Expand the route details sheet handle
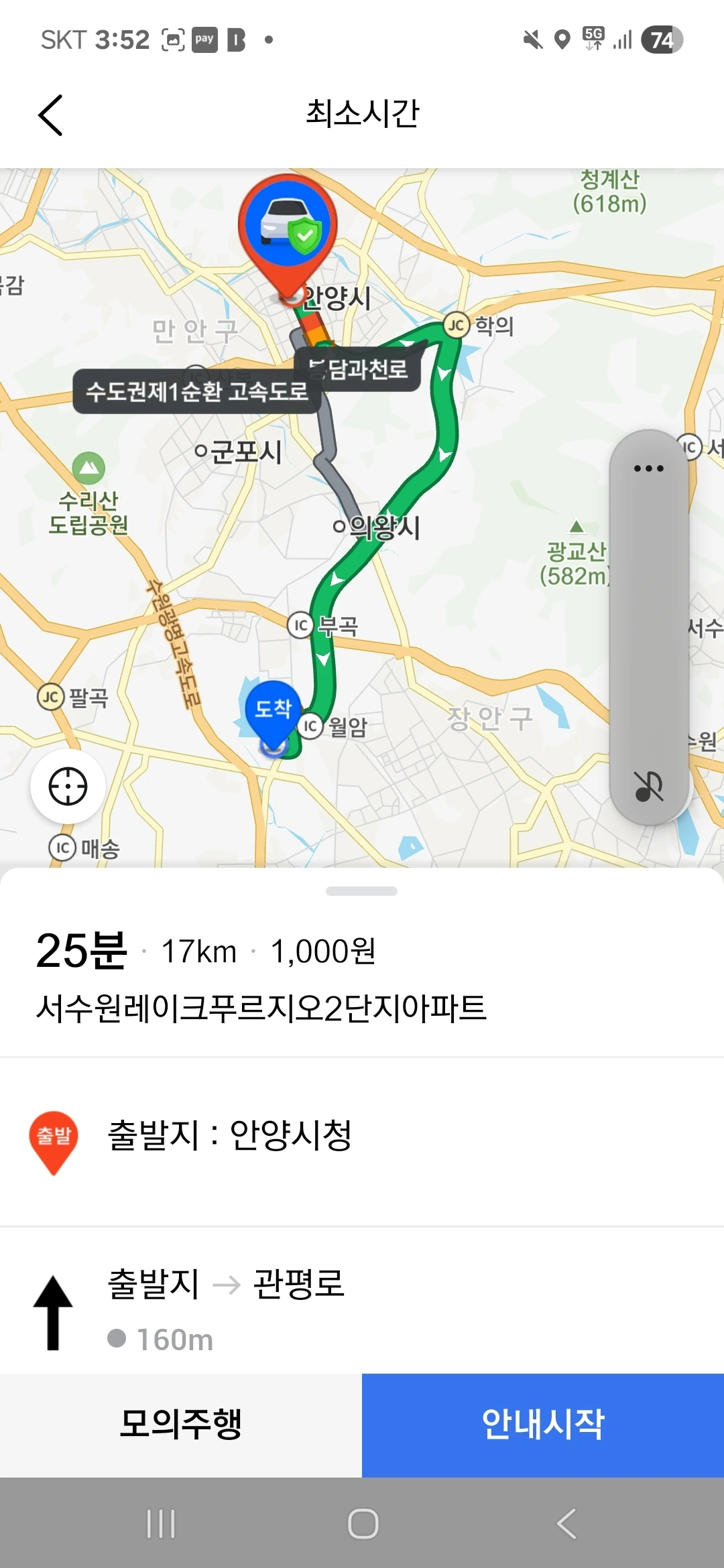The height and width of the screenshot is (1568, 724). pyautogui.click(x=361, y=891)
